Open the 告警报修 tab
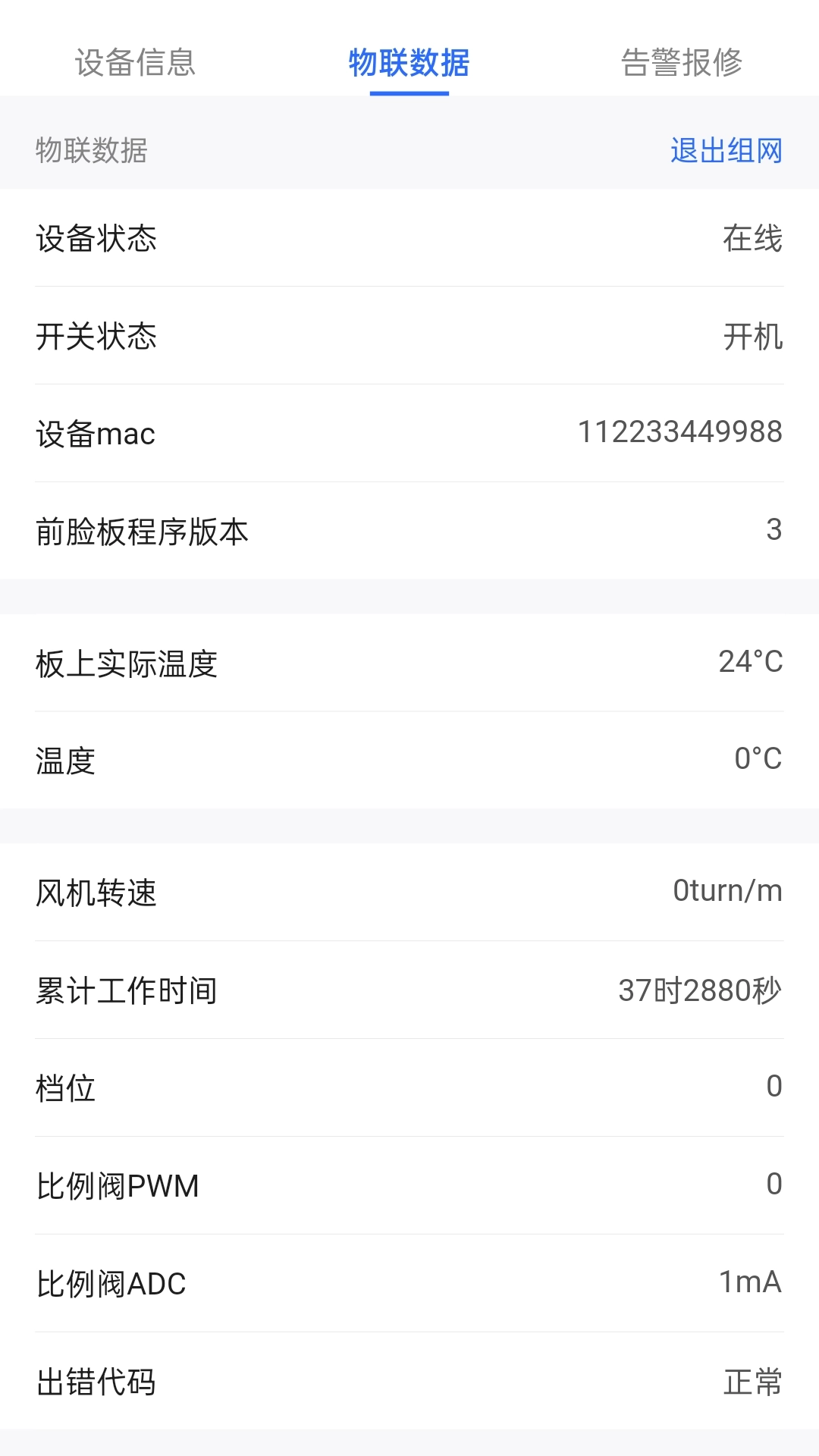819x1456 pixels. click(x=683, y=64)
